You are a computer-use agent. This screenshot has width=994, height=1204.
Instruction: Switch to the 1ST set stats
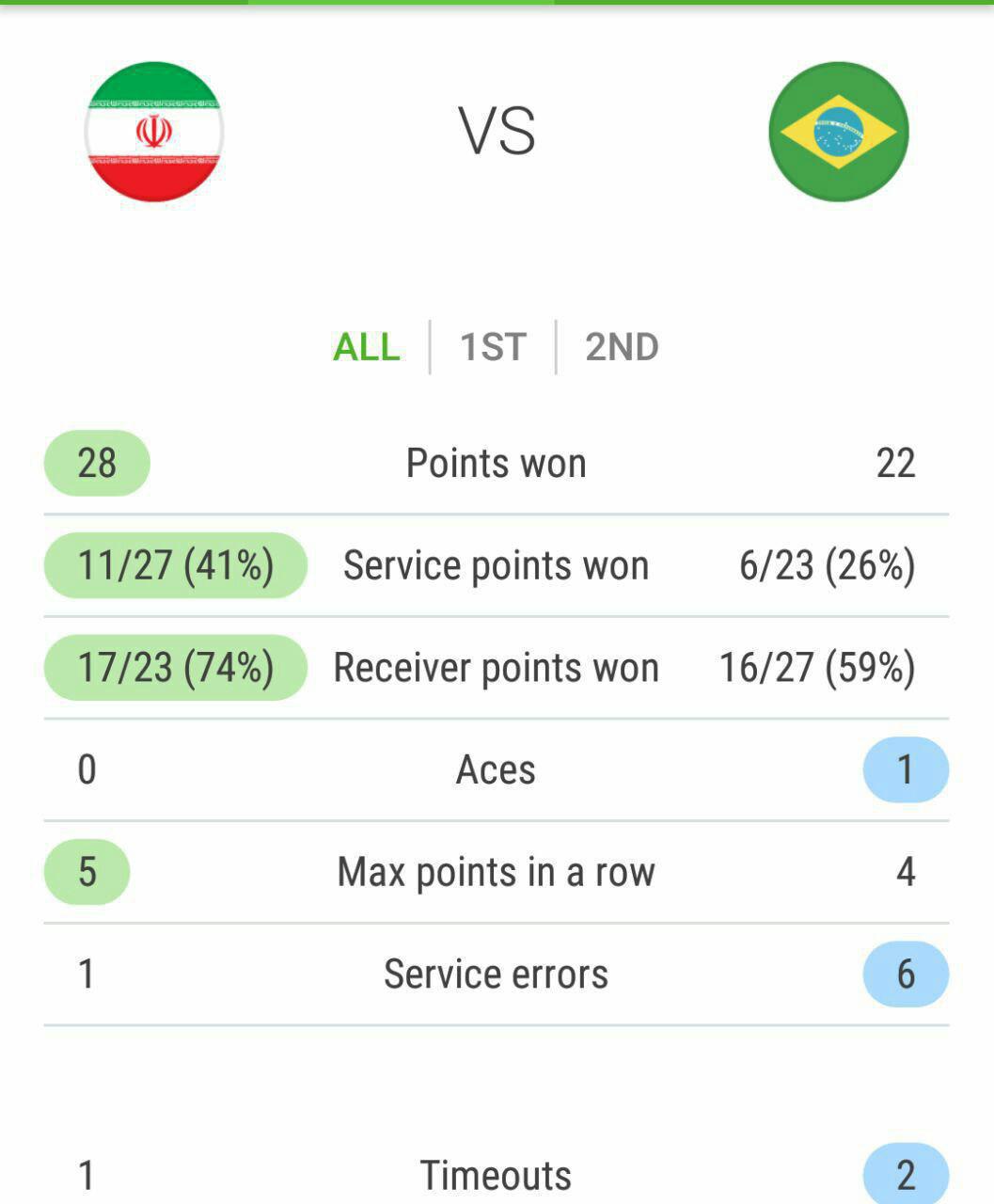coord(493,347)
